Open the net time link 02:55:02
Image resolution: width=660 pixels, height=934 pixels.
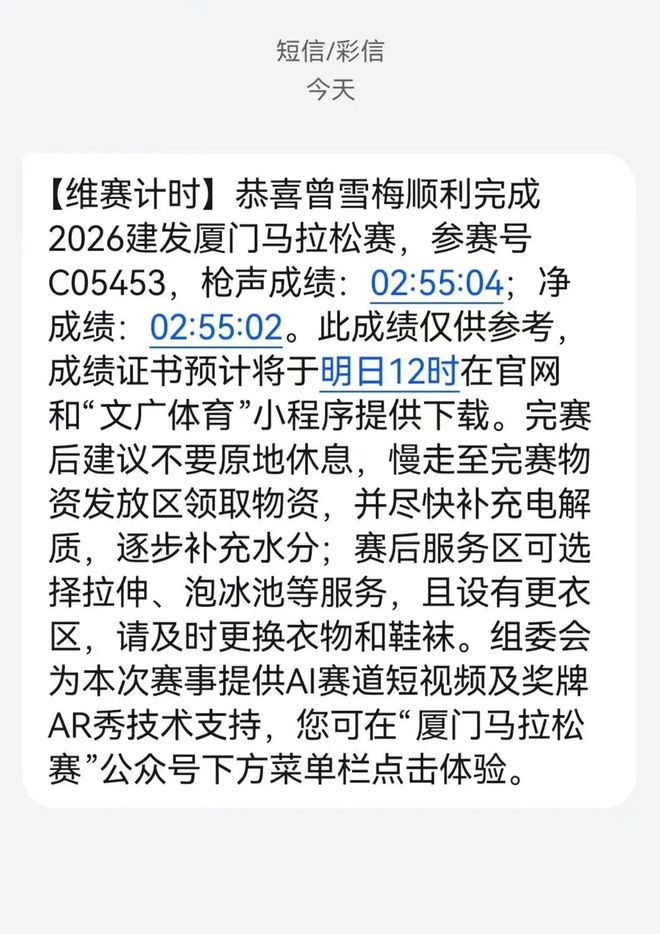click(217, 327)
